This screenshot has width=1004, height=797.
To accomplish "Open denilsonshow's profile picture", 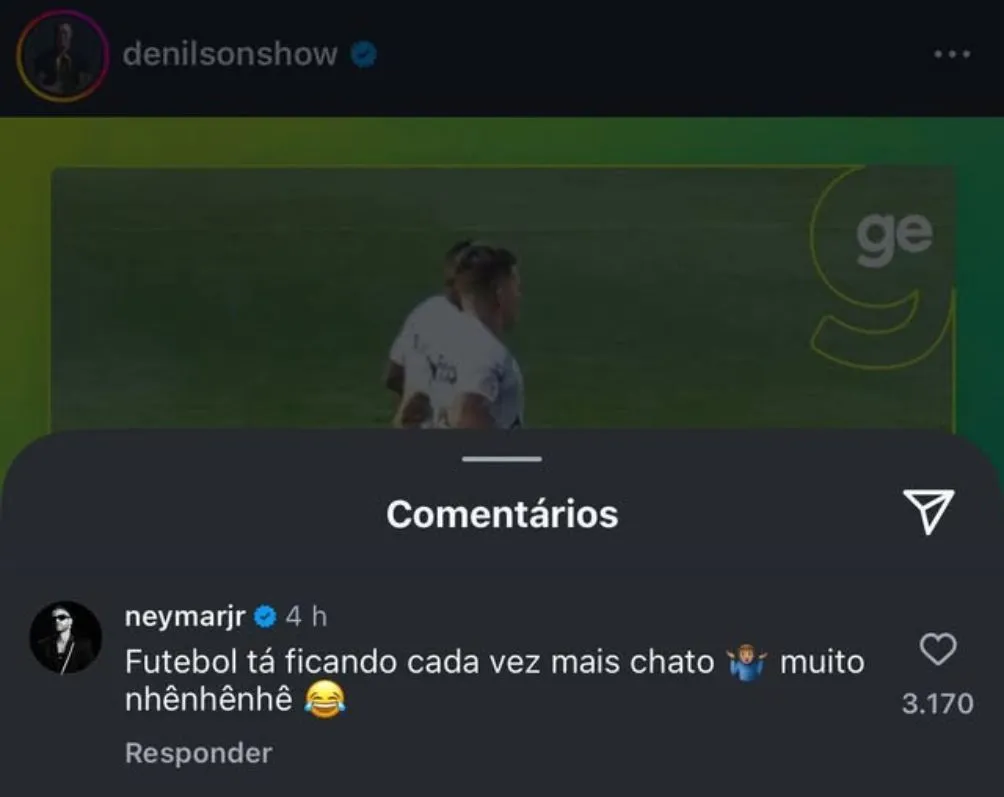I will coord(62,55).
